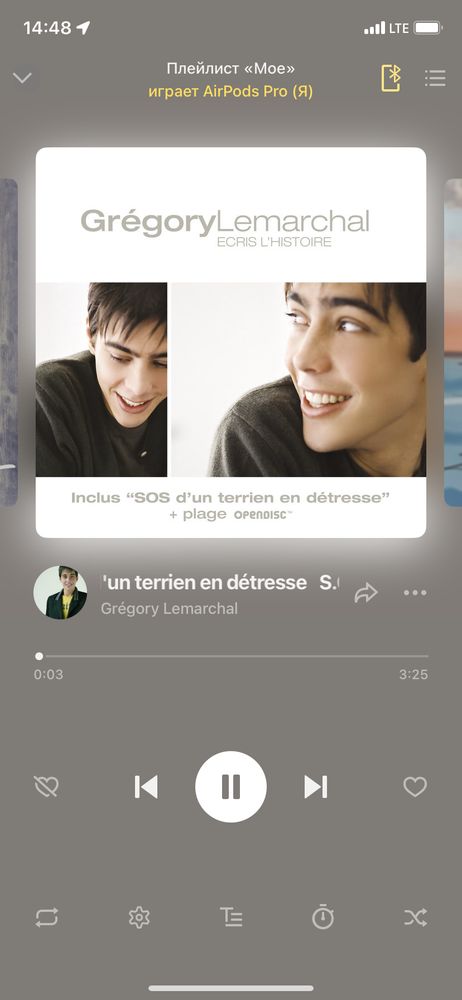Screen dimensions: 462x1000
Task: Show the song lyrics
Action: click(231, 918)
